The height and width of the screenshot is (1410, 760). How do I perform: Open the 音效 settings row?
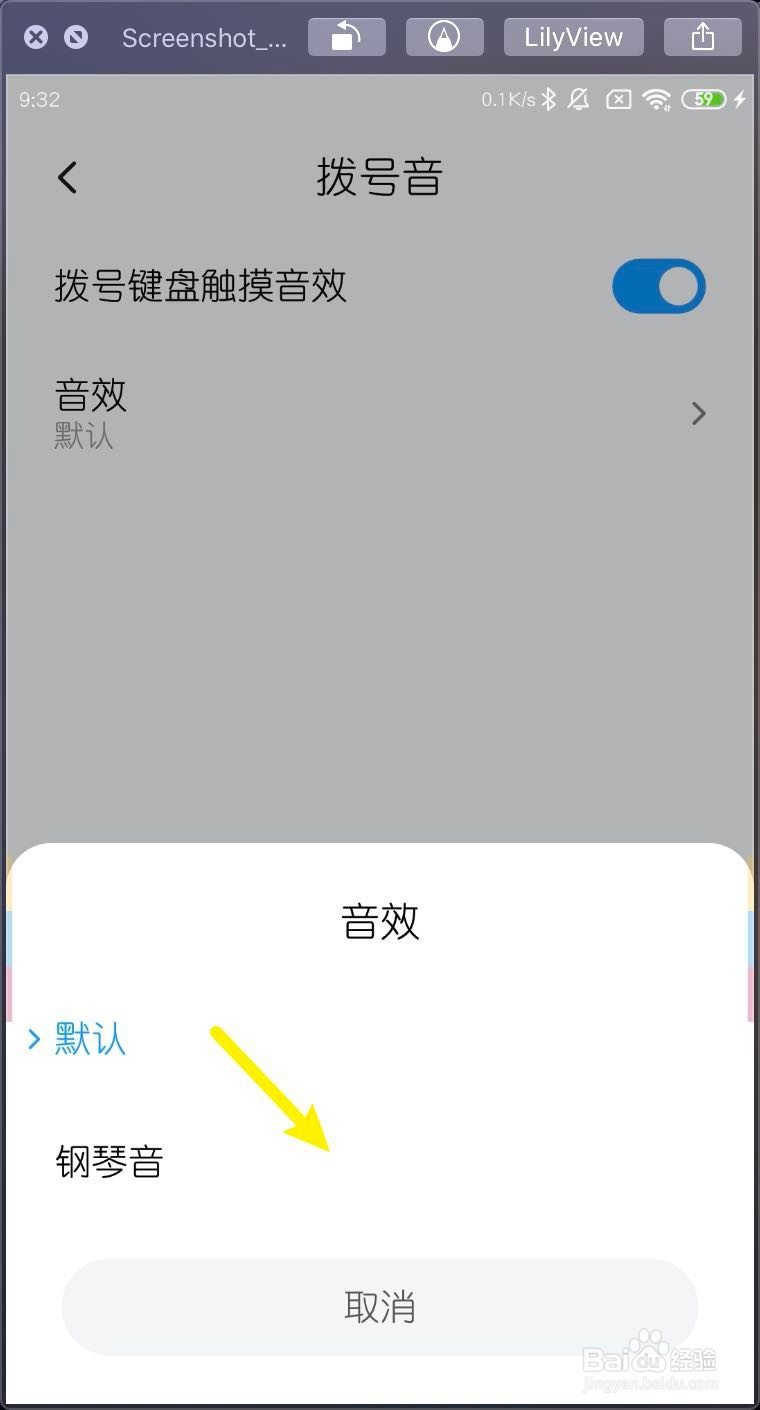[380, 413]
